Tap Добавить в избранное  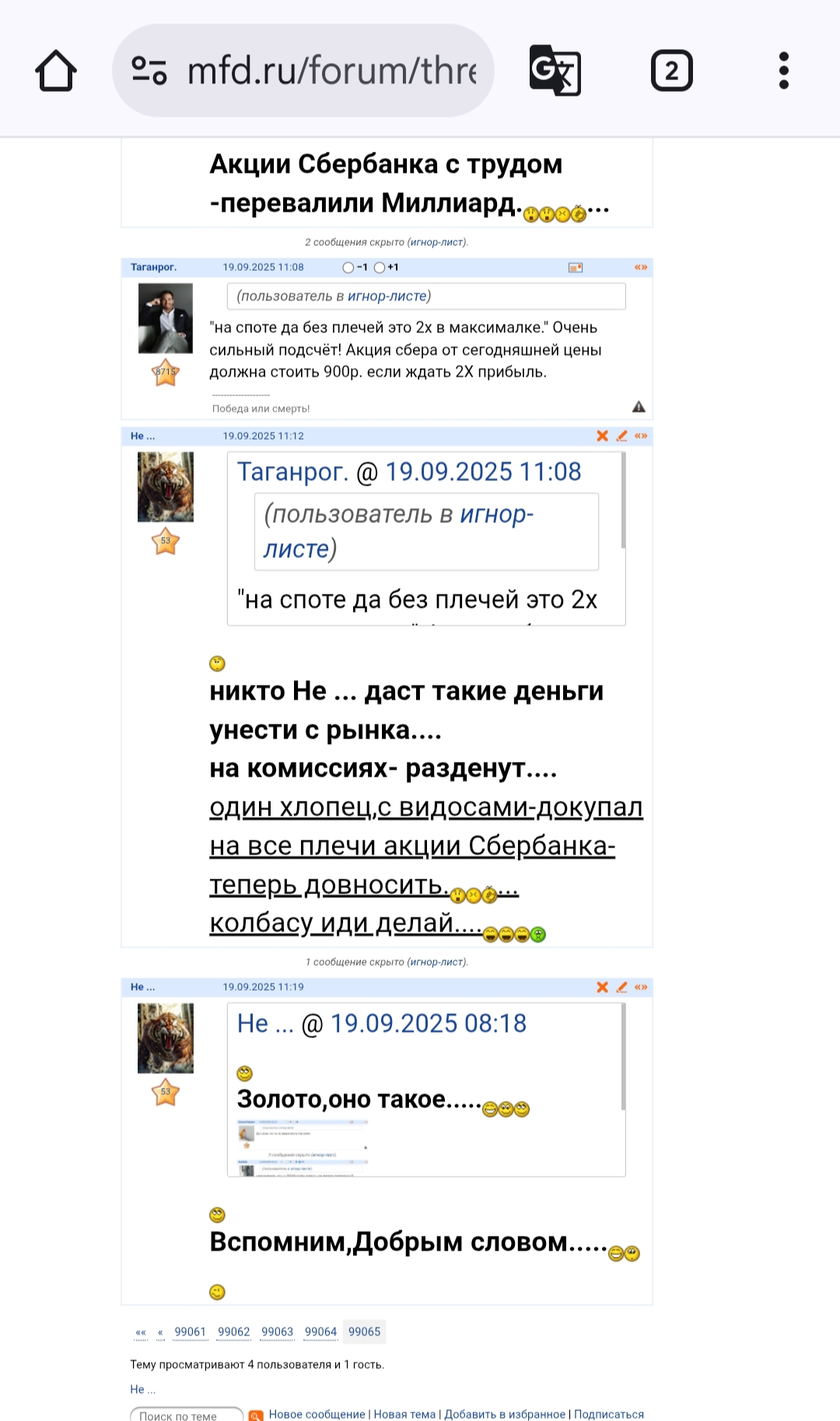tap(505, 1414)
